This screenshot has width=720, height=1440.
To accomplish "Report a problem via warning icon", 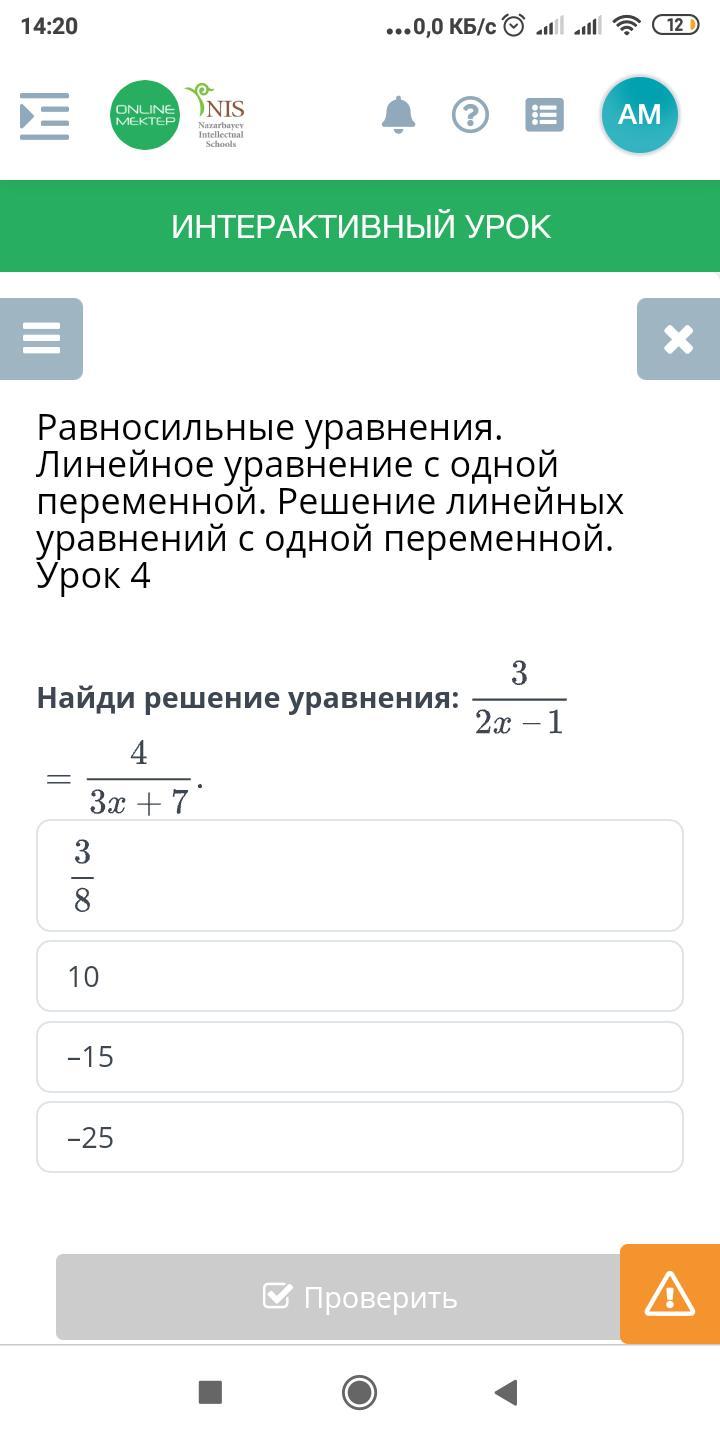I will 670,1294.
